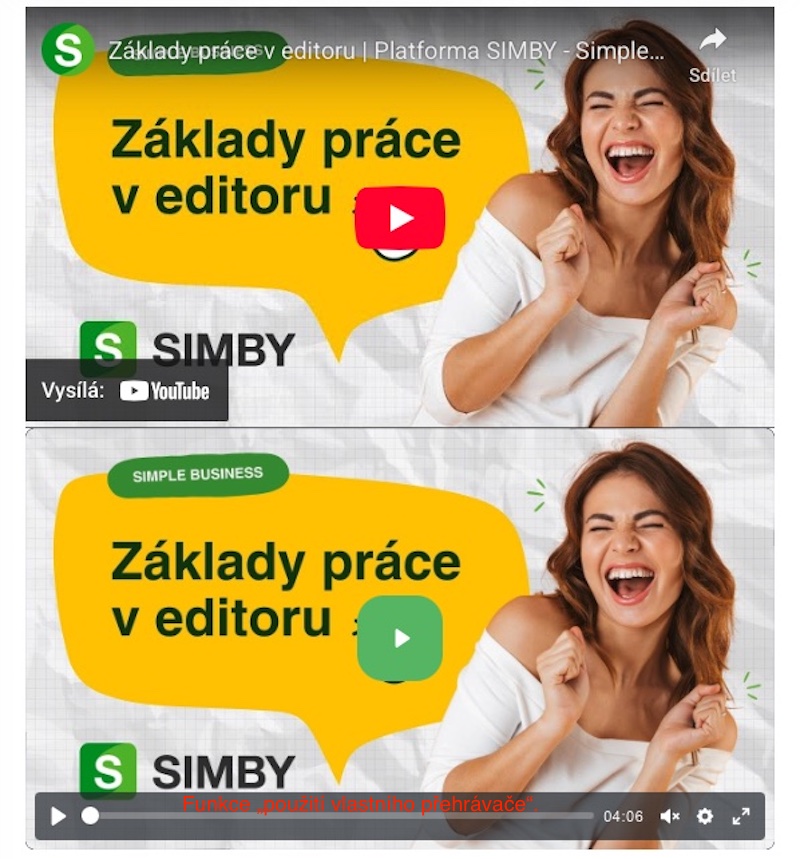Play the YouTube embedded video
The image size is (800, 859).
coord(400,218)
